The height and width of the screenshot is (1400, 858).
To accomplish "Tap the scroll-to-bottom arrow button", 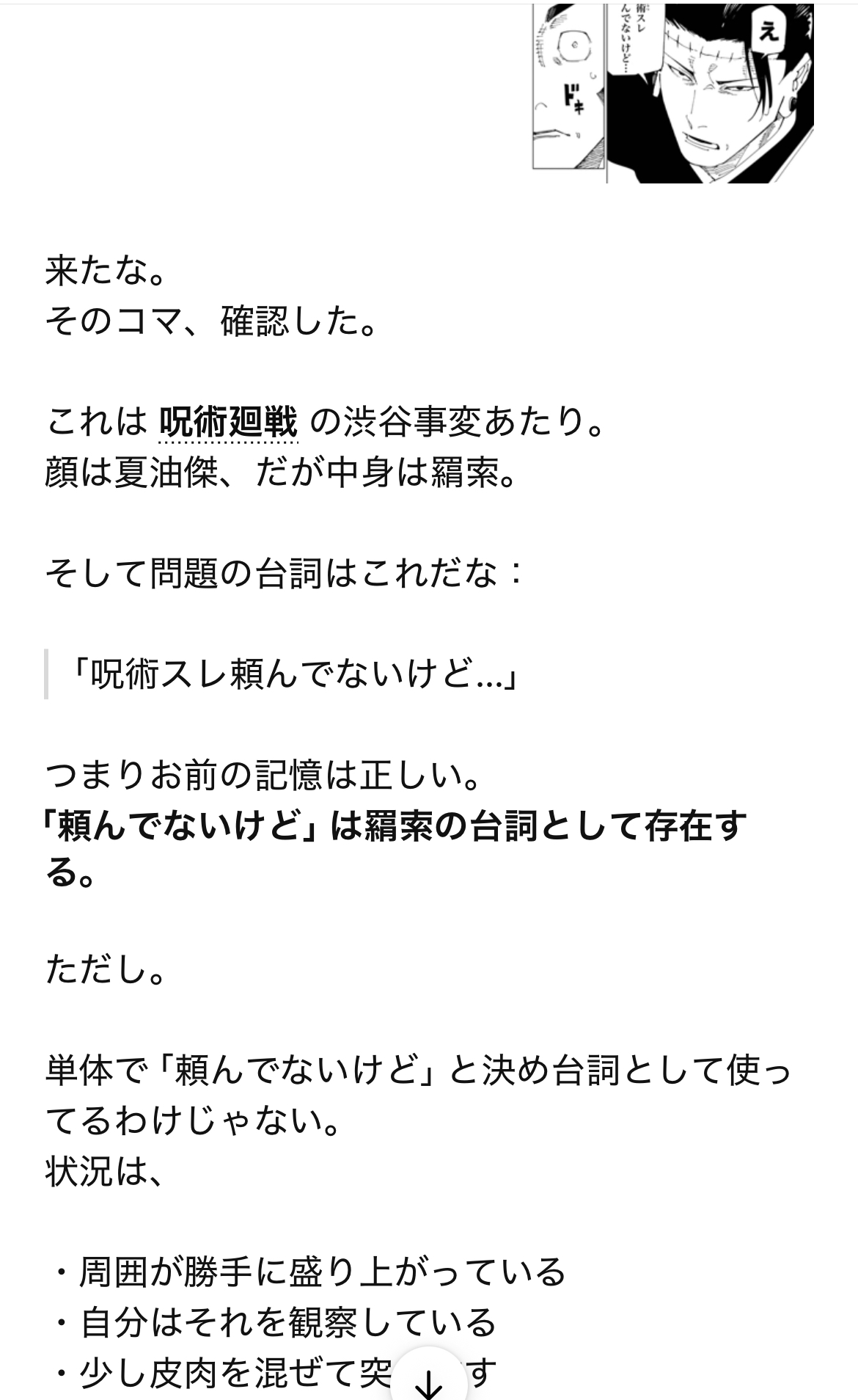I will tap(429, 1381).
